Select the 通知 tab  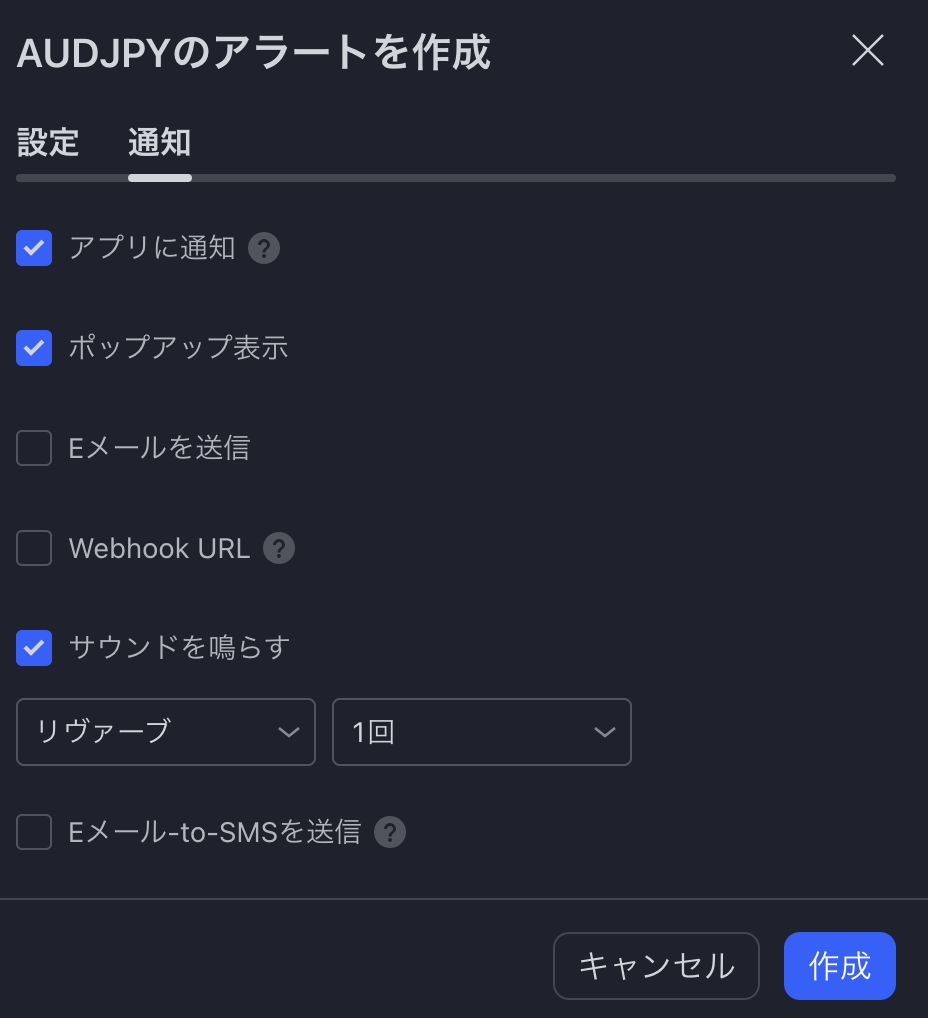[x=160, y=142]
